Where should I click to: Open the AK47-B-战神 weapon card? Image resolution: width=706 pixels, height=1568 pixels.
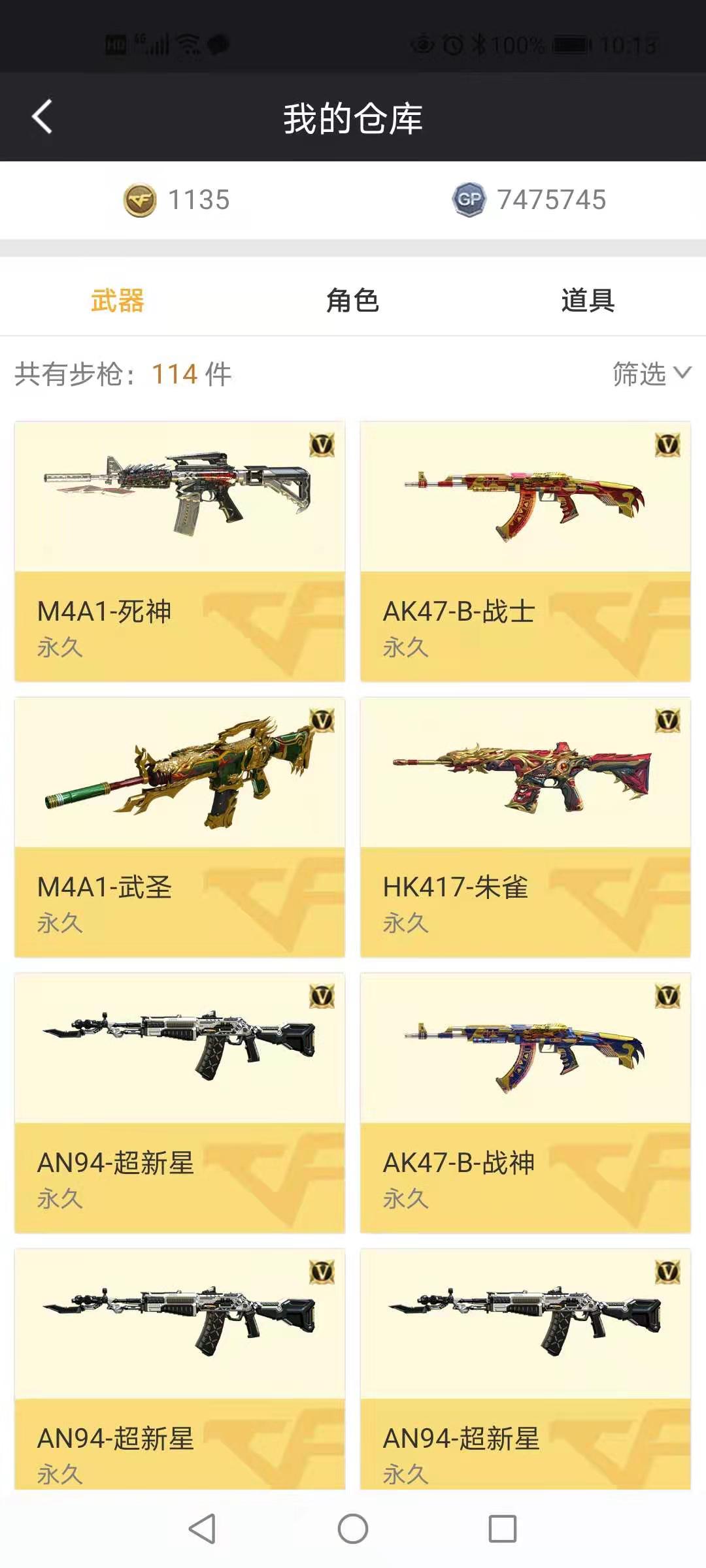[525, 1103]
